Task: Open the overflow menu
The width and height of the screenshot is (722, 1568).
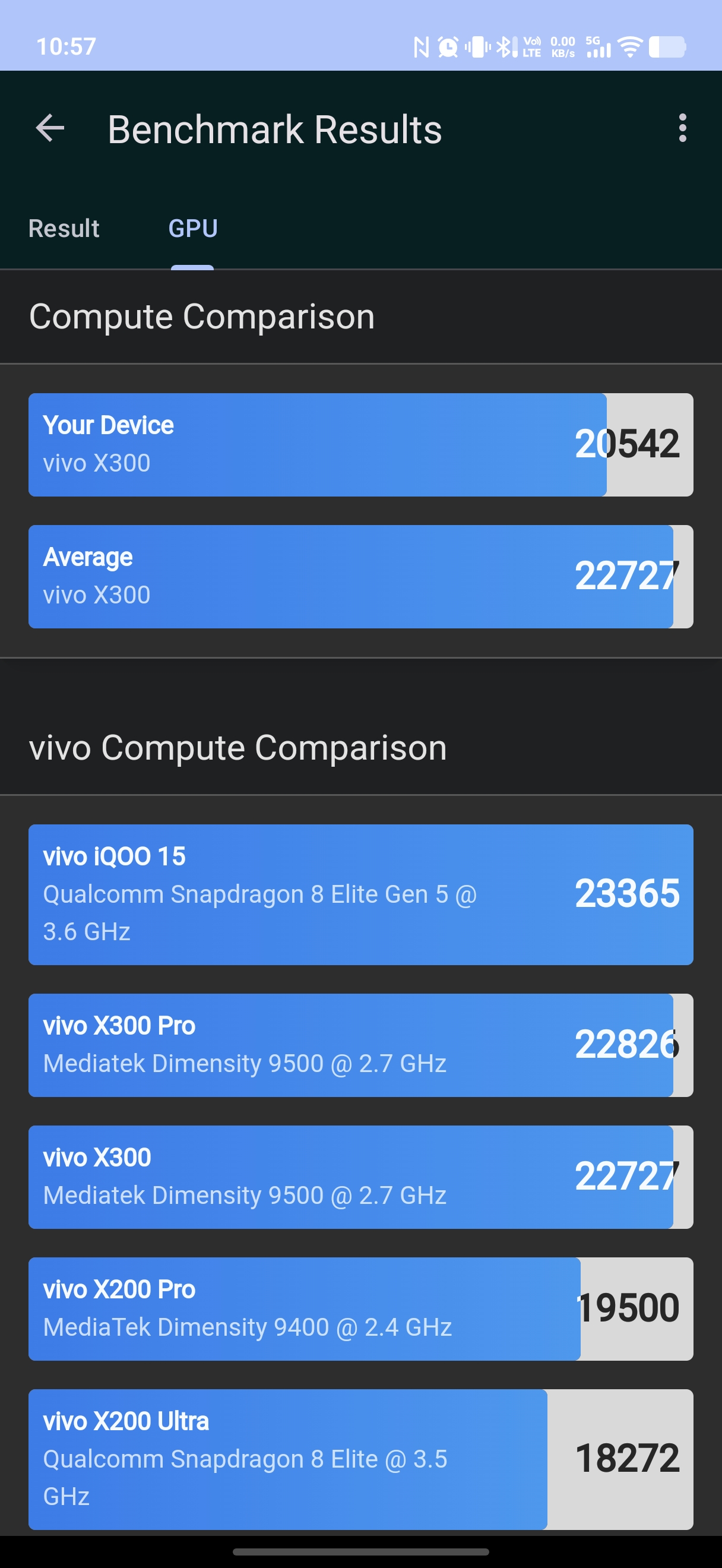Action: click(x=682, y=128)
